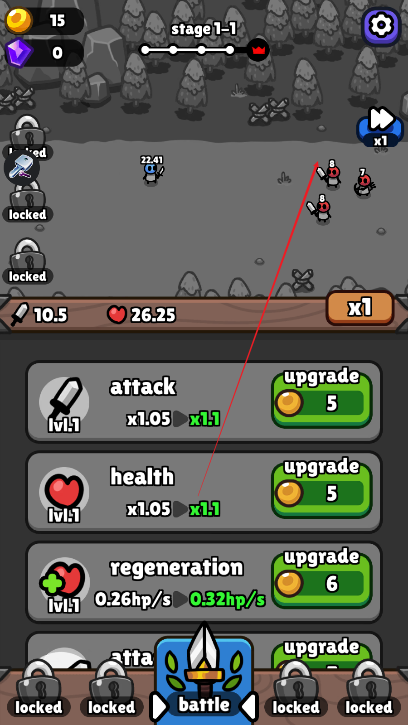This screenshot has height=725, width=408.
Task: Change the x1 upgrade multiplier
Action: click(360, 308)
